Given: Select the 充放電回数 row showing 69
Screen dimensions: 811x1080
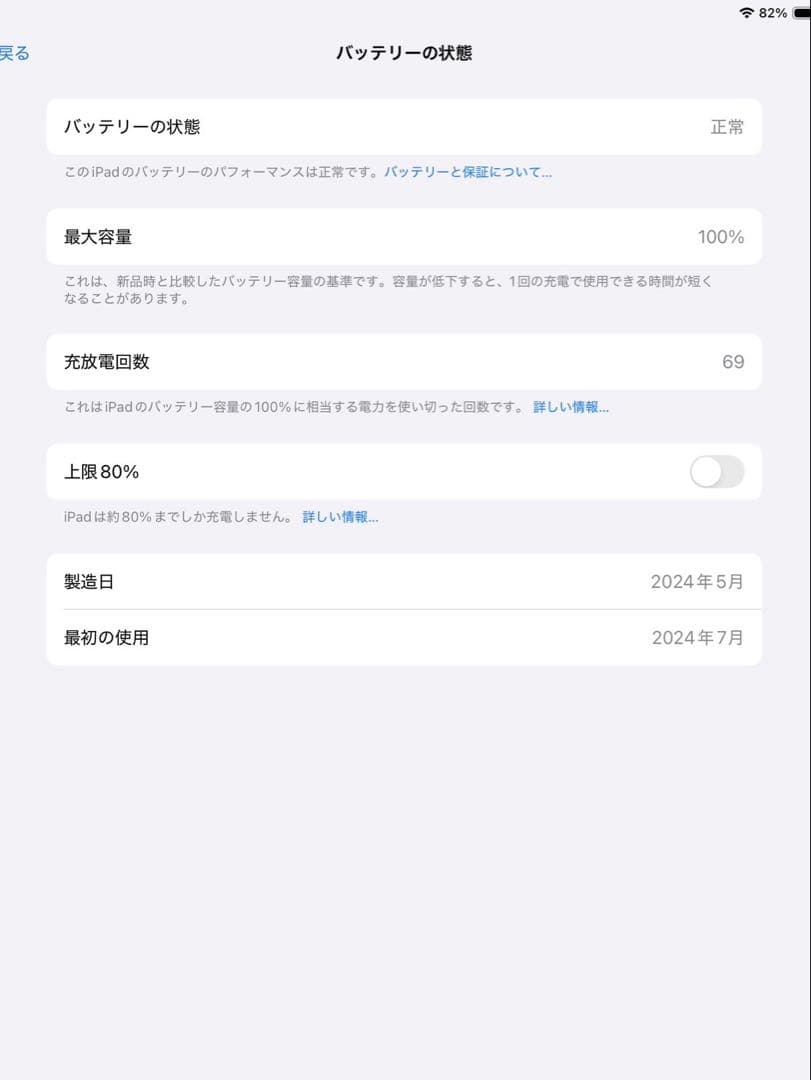Looking at the screenshot, I should coord(405,362).
